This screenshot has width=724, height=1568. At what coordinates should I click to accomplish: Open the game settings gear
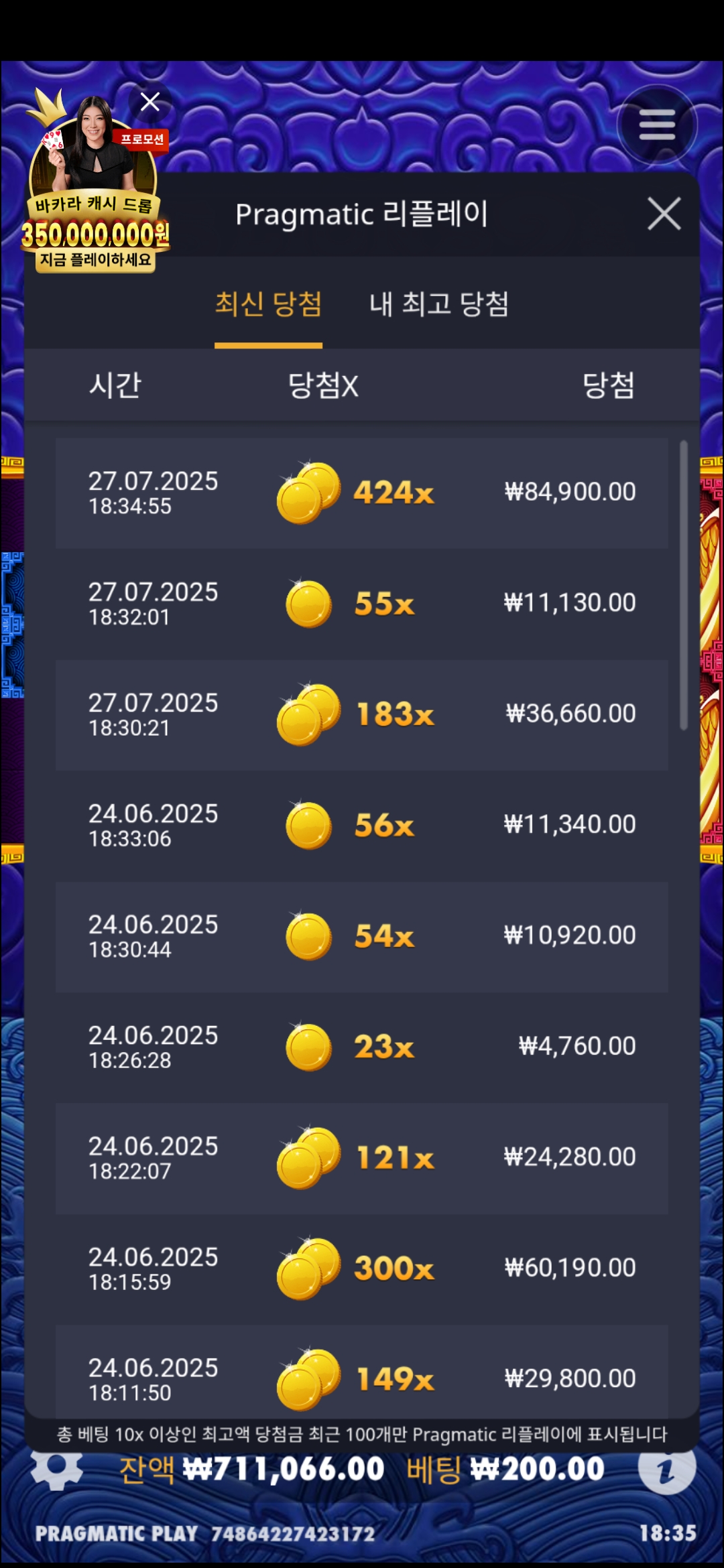coord(57,1469)
